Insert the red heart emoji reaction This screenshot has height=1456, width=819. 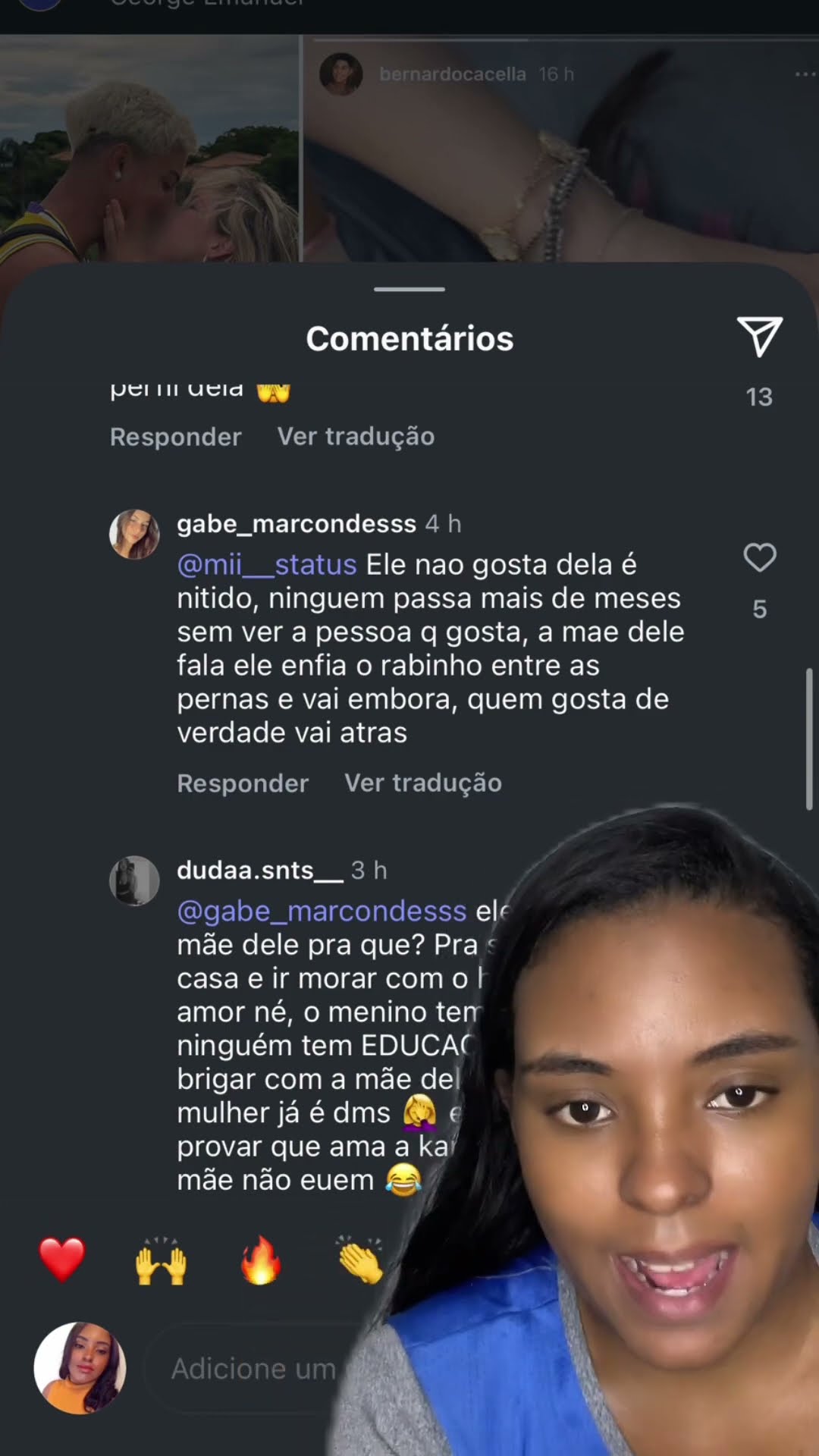[x=62, y=1260]
